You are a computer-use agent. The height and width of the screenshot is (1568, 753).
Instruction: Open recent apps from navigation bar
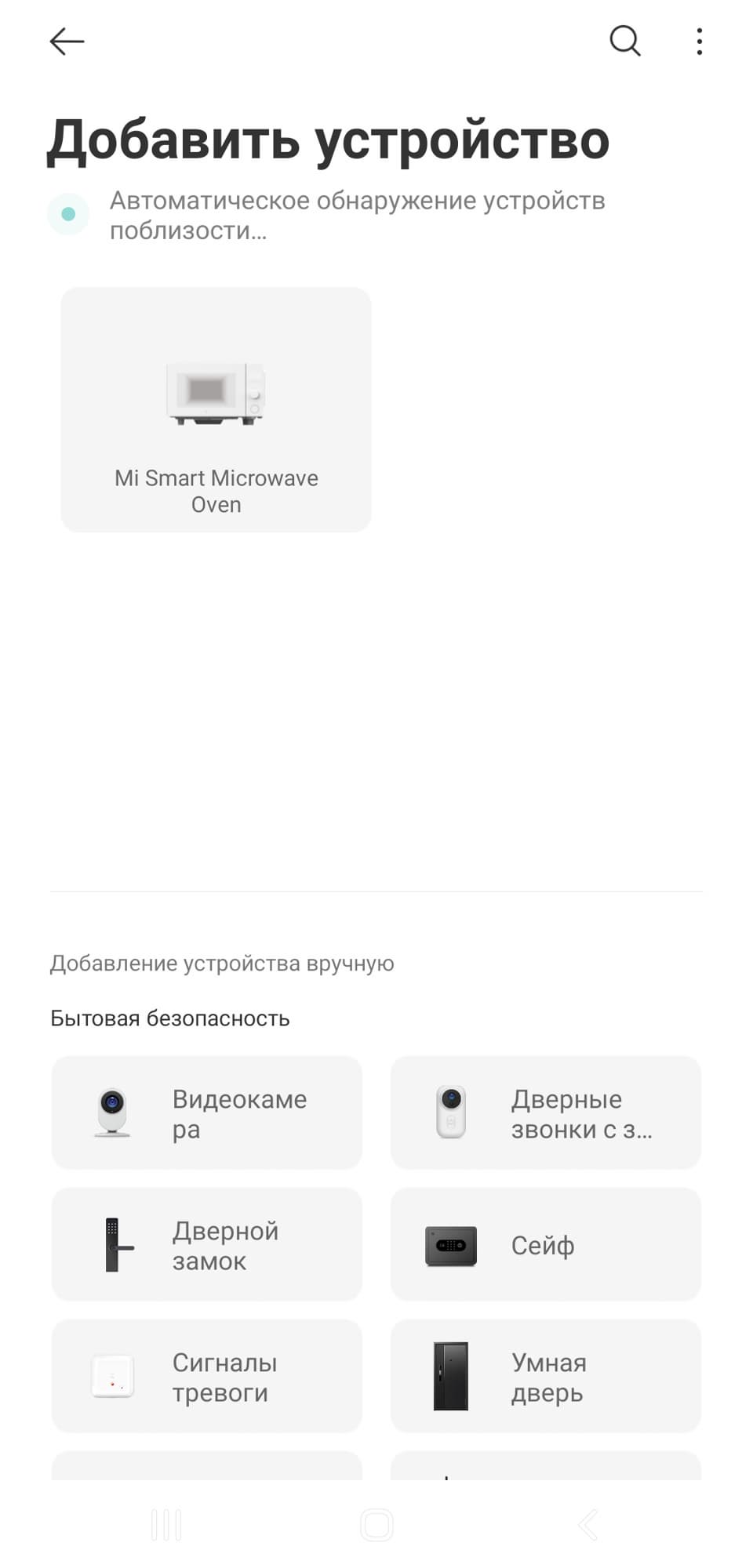(166, 1525)
